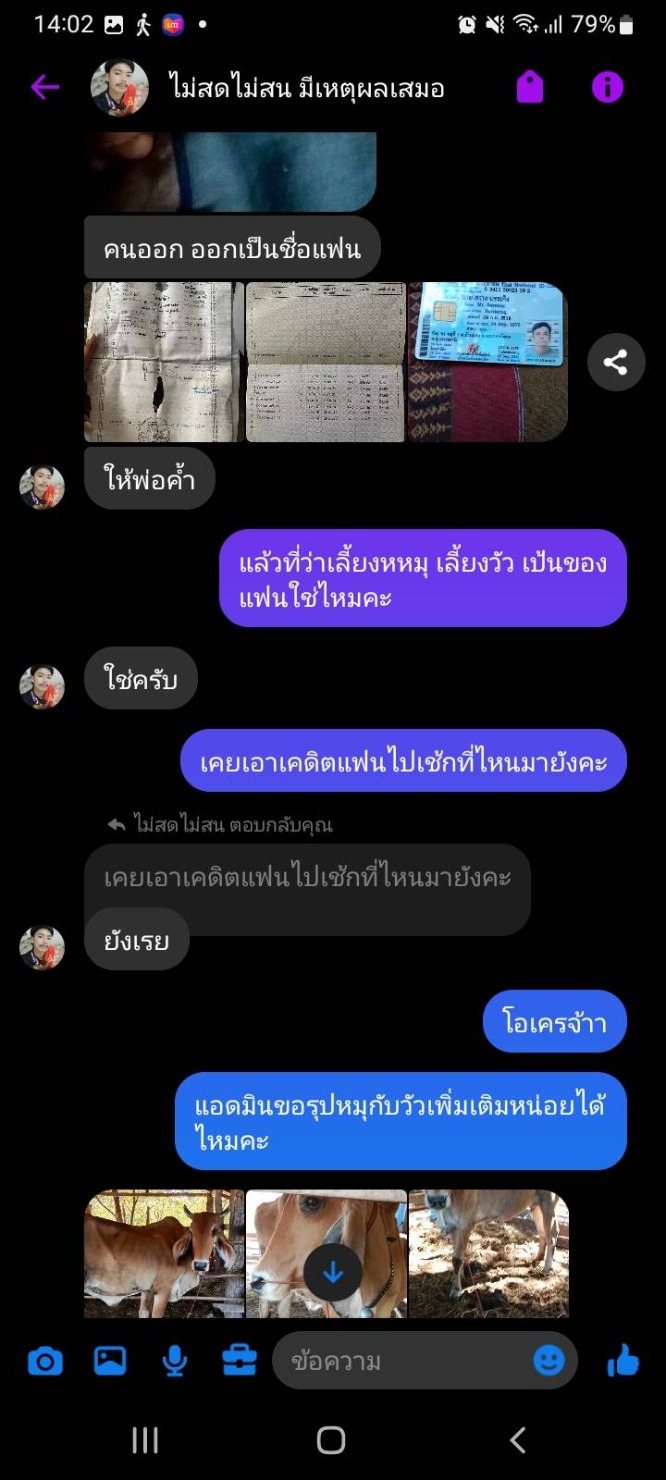Open the purple label tag icon
The image size is (666, 1480).
pyautogui.click(x=530, y=88)
